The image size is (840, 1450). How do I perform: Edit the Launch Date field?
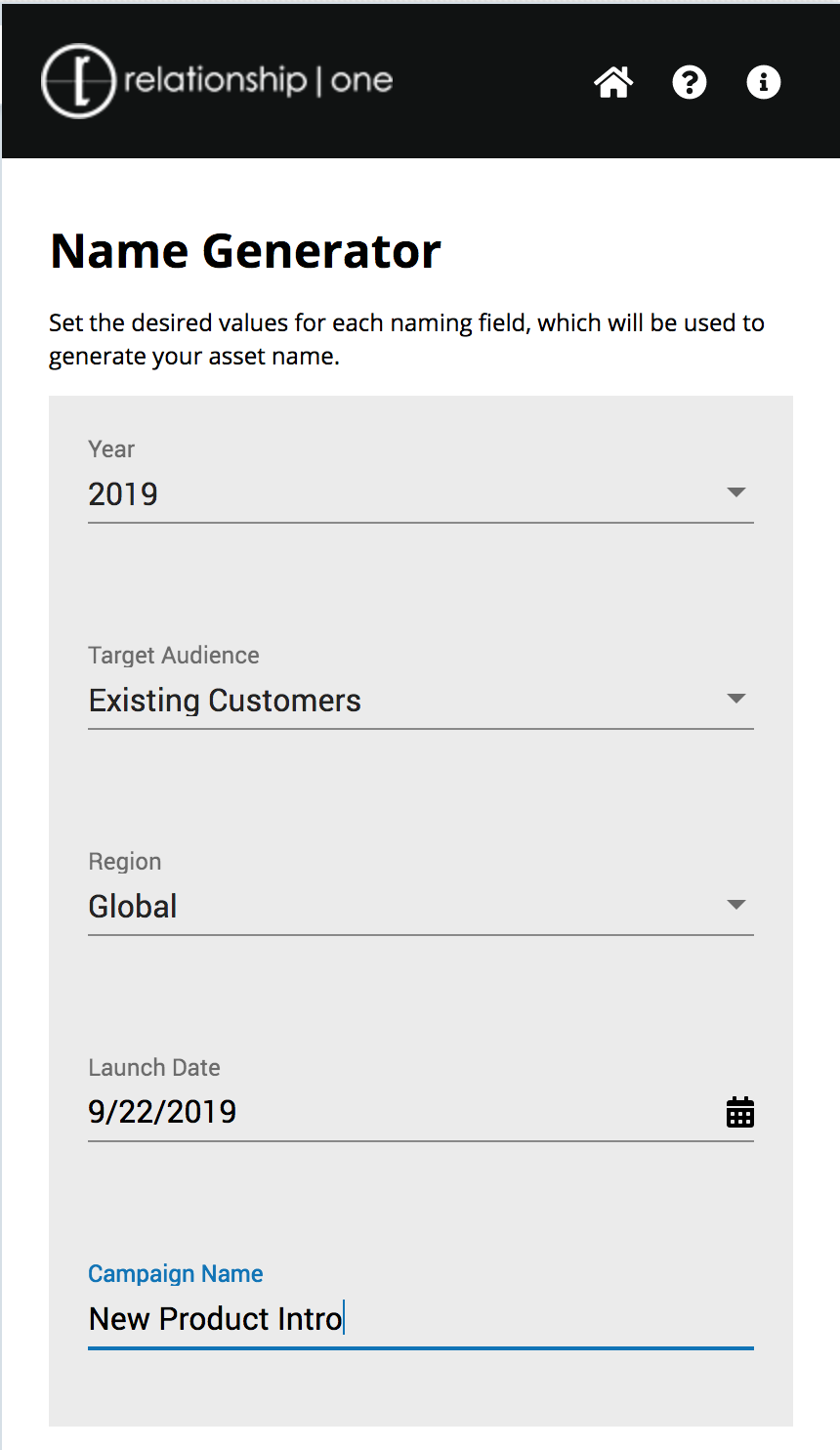click(391, 1112)
